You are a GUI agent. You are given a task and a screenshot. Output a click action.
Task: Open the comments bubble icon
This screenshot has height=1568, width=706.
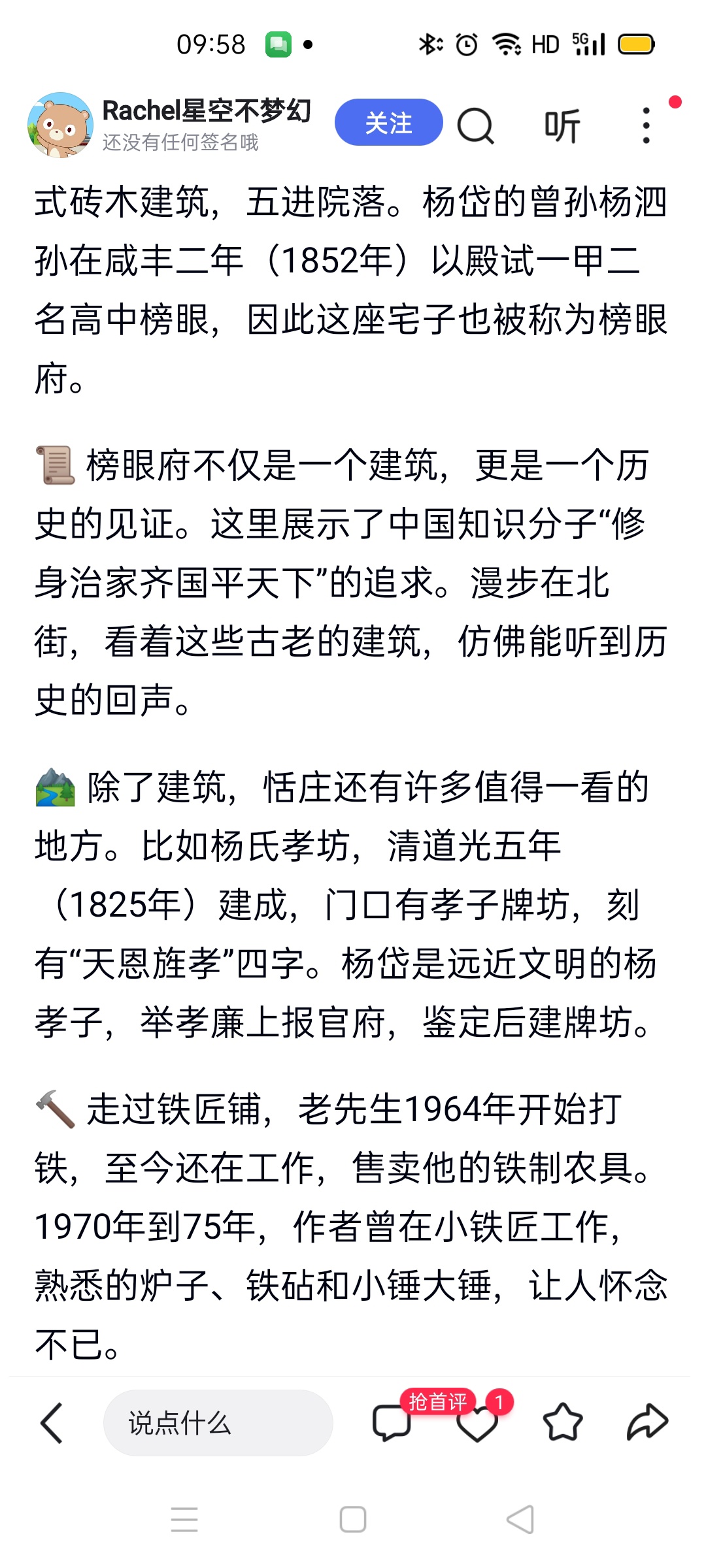[391, 1422]
